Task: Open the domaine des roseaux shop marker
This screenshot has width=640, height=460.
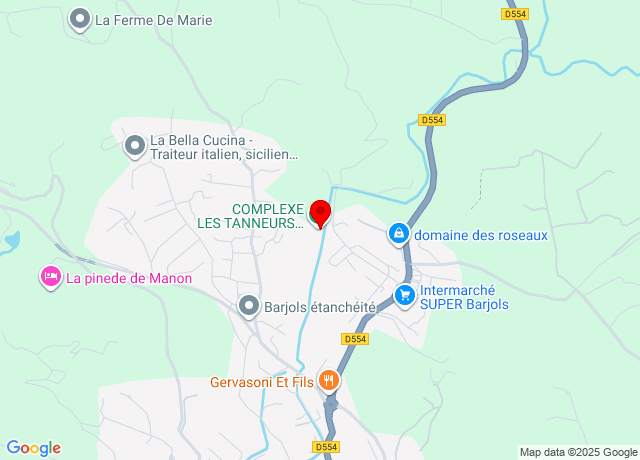Action: tap(399, 233)
